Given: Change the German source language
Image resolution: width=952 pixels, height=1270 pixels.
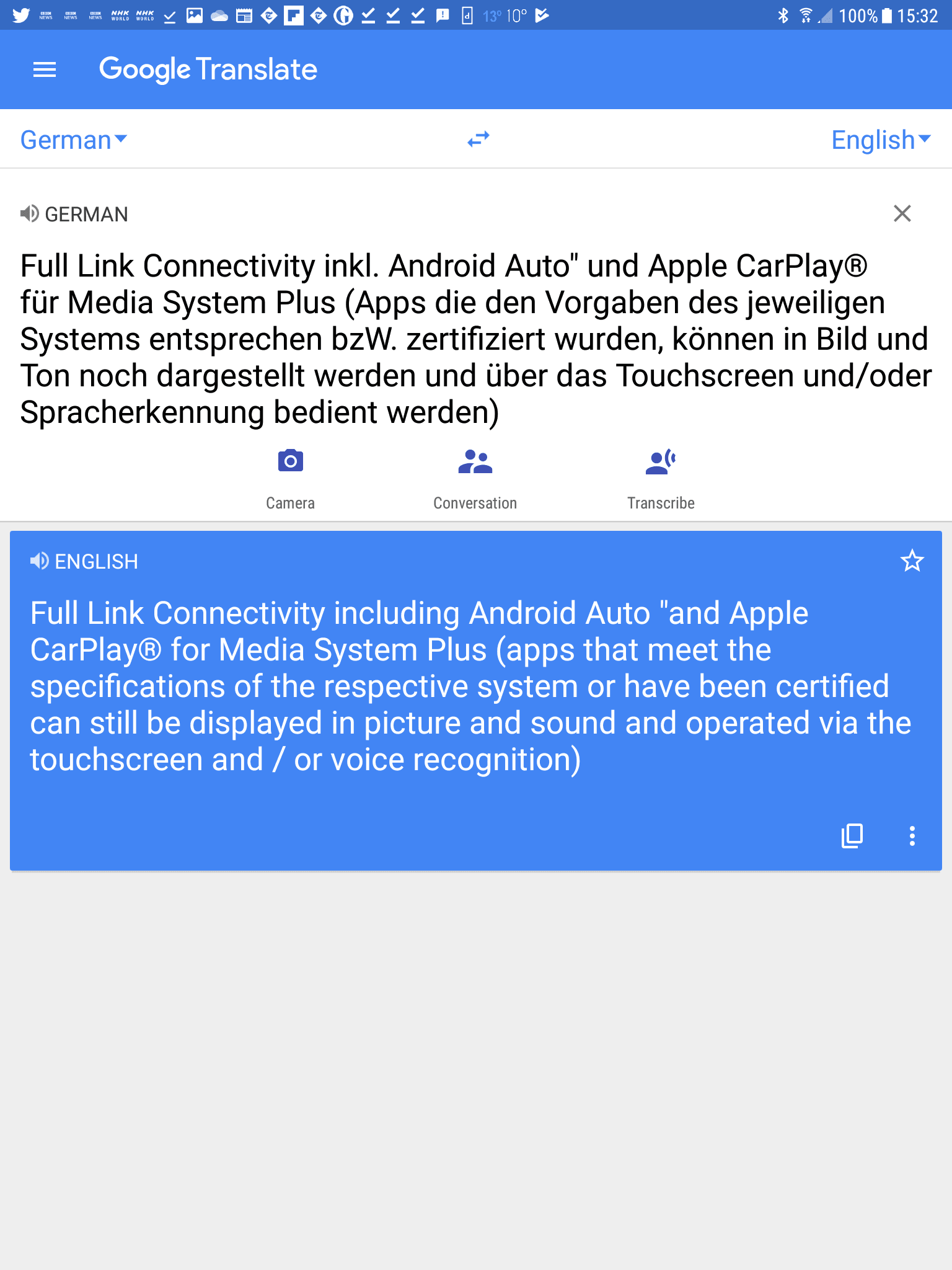Looking at the screenshot, I should click(74, 140).
